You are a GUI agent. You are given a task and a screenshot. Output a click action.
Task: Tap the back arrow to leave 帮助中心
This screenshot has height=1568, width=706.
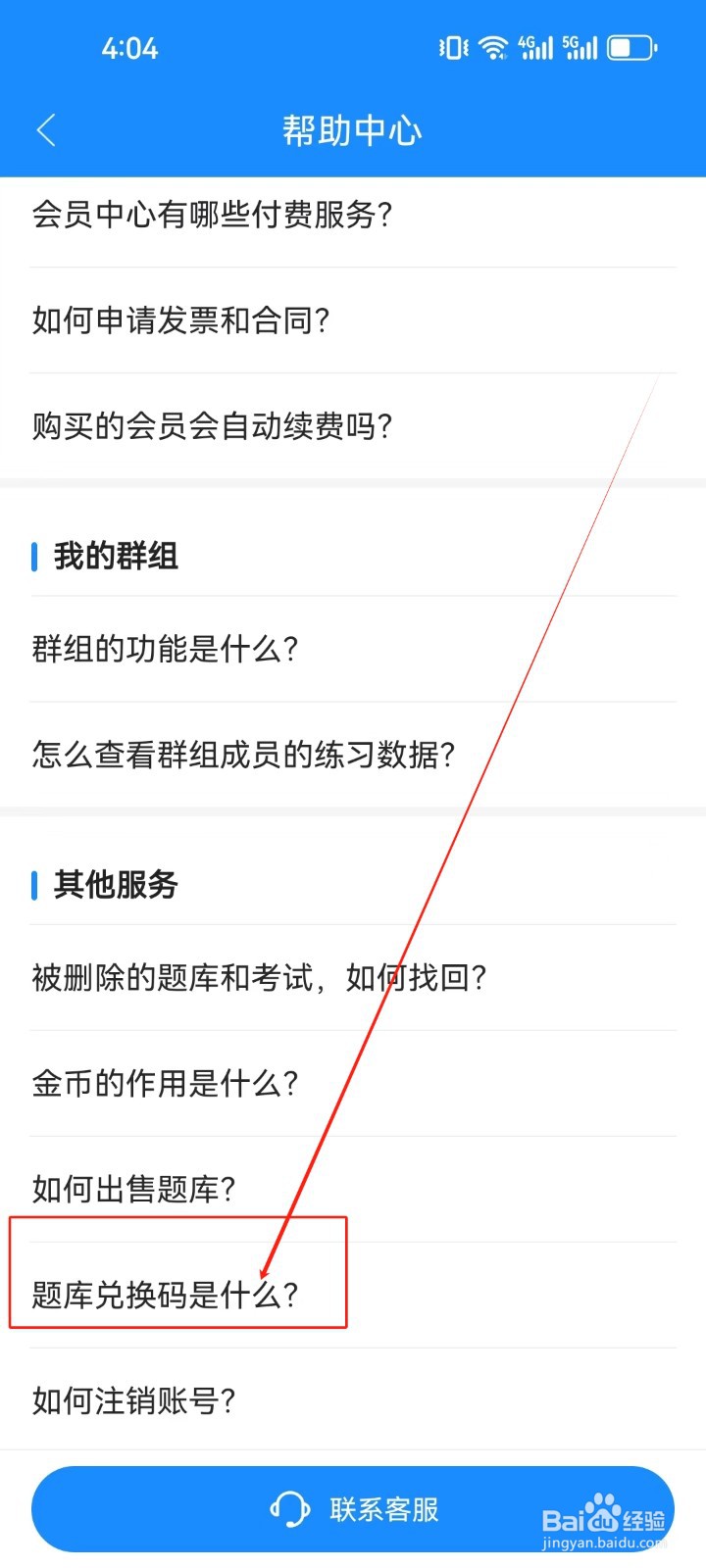click(x=45, y=128)
